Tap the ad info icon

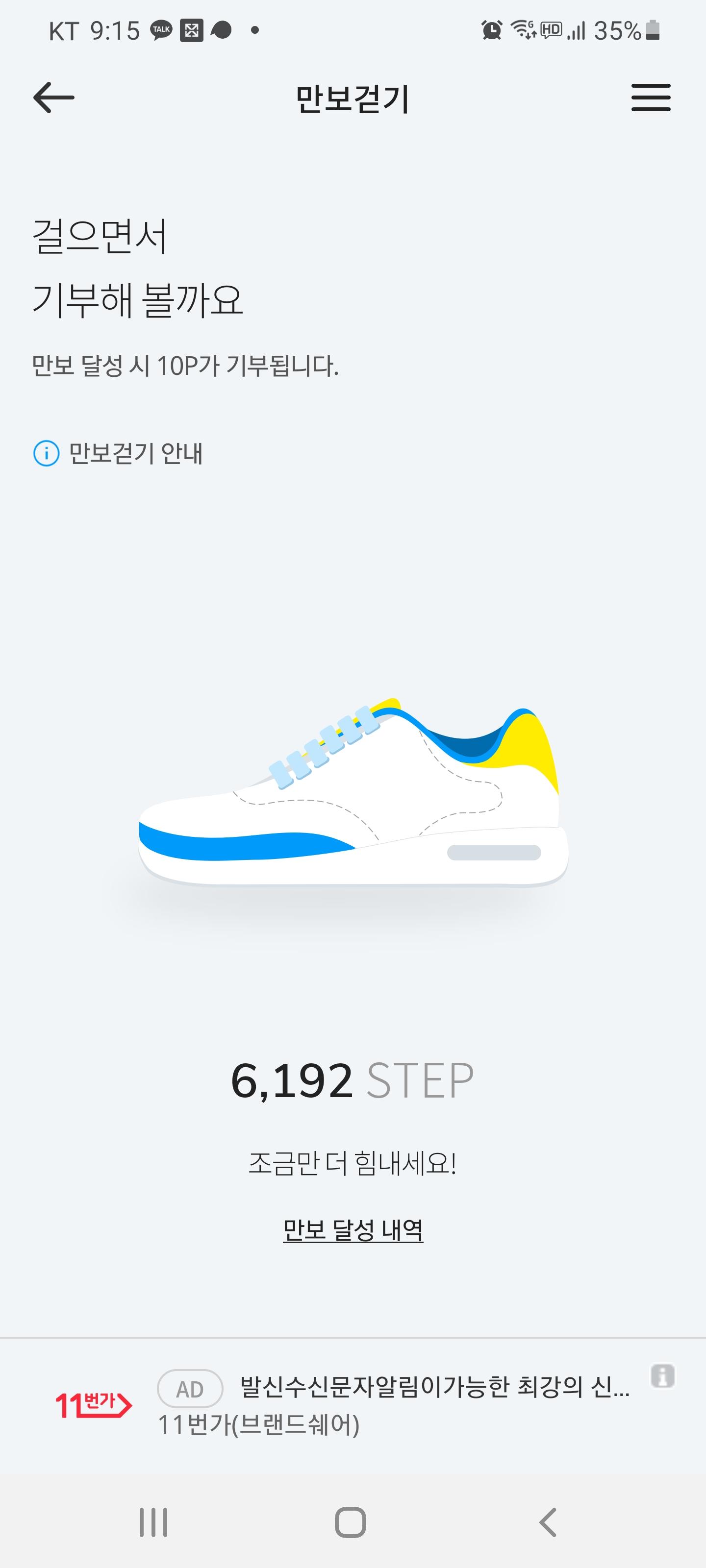click(x=662, y=1375)
